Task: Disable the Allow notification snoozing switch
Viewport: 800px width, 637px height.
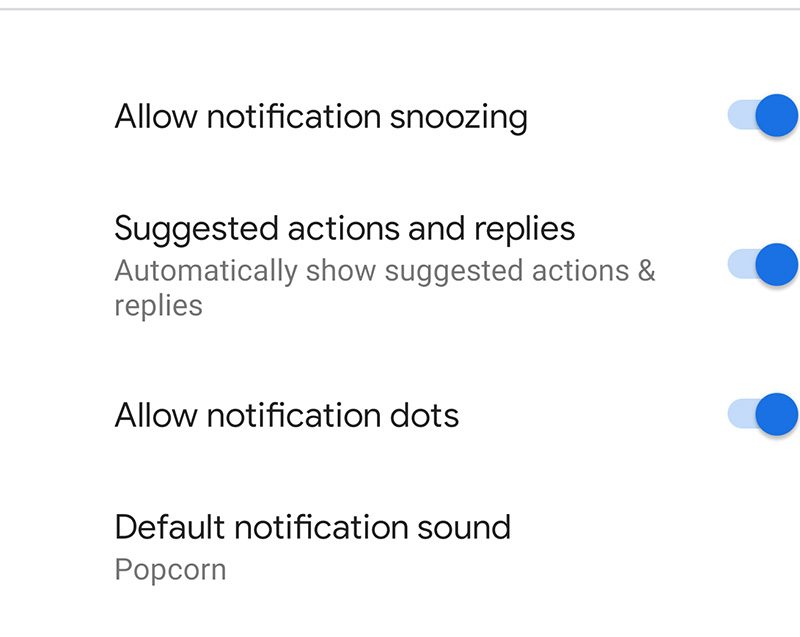Action: [x=762, y=117]
